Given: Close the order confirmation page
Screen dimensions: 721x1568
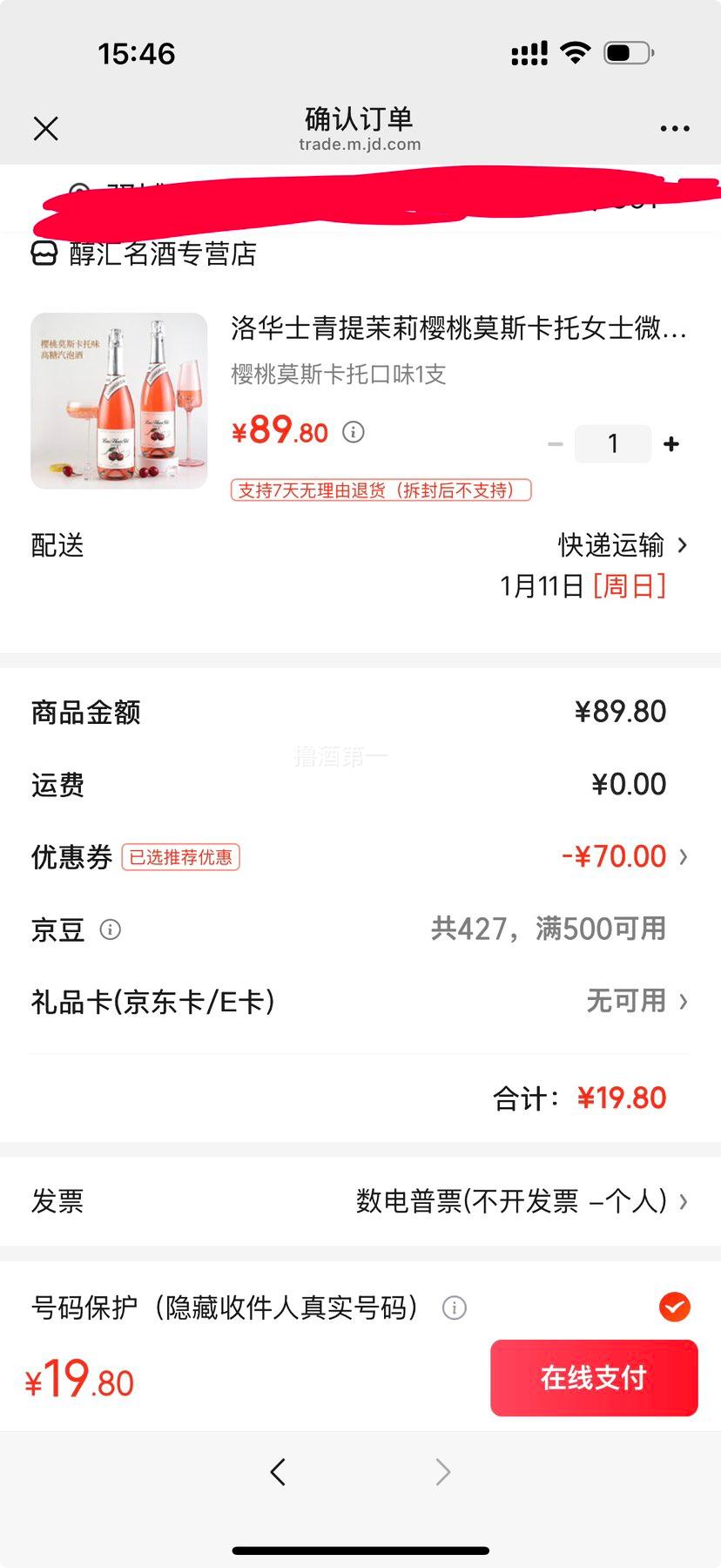Looking at the screenshot, I should tap(45, 129).
